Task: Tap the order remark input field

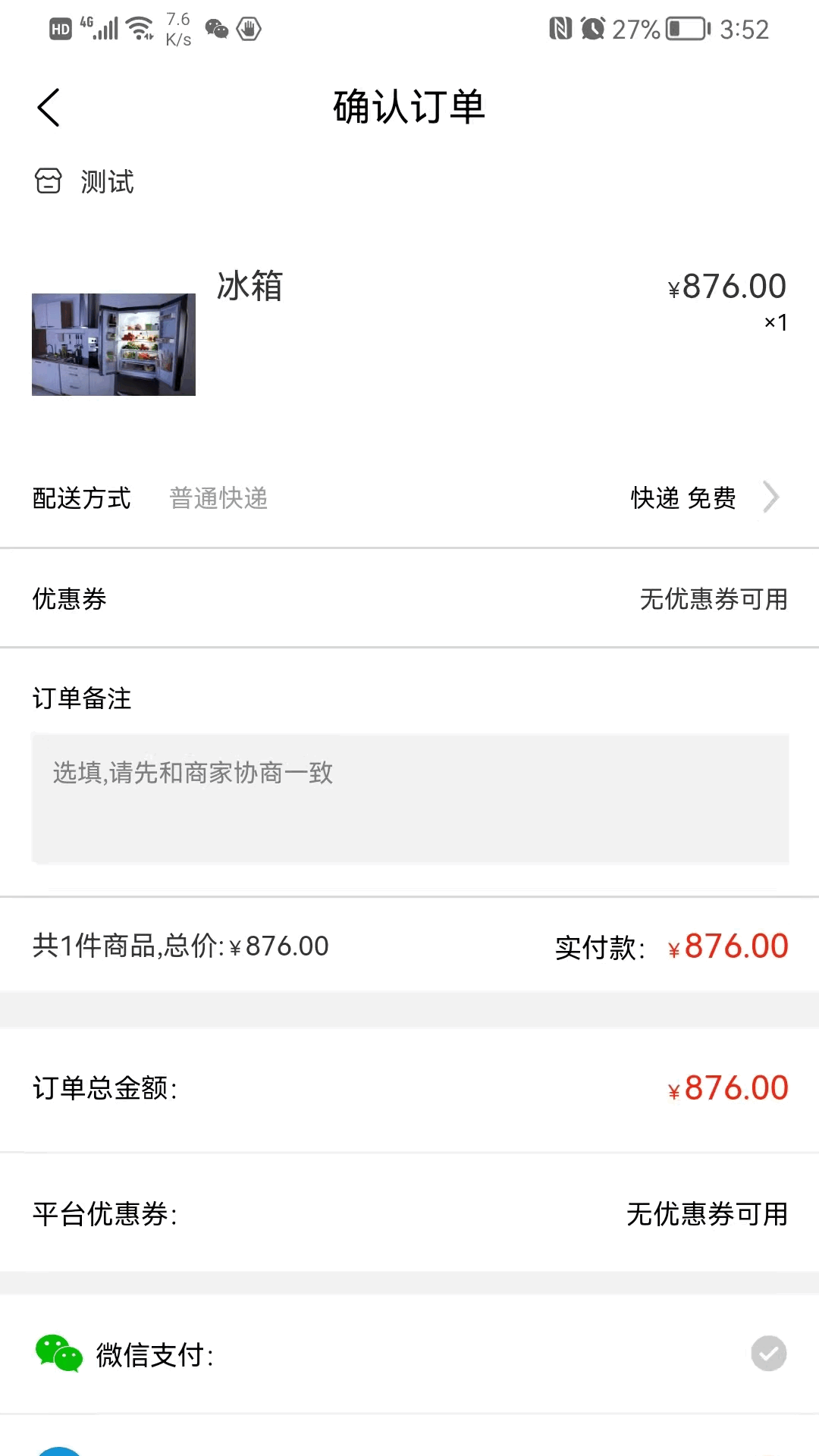Action: (409, 796)
